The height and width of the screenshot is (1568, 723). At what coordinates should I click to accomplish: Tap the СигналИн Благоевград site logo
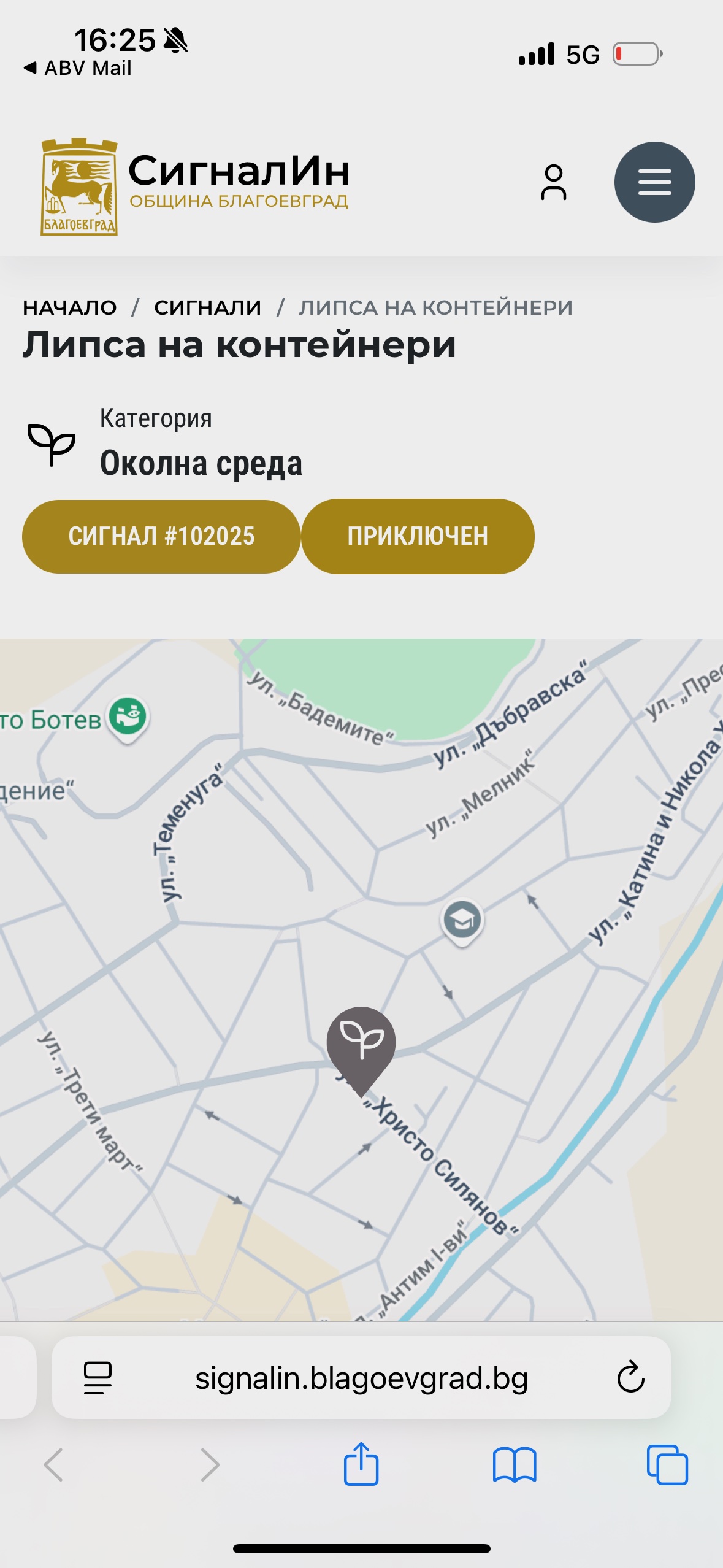[x=195, y=186]
